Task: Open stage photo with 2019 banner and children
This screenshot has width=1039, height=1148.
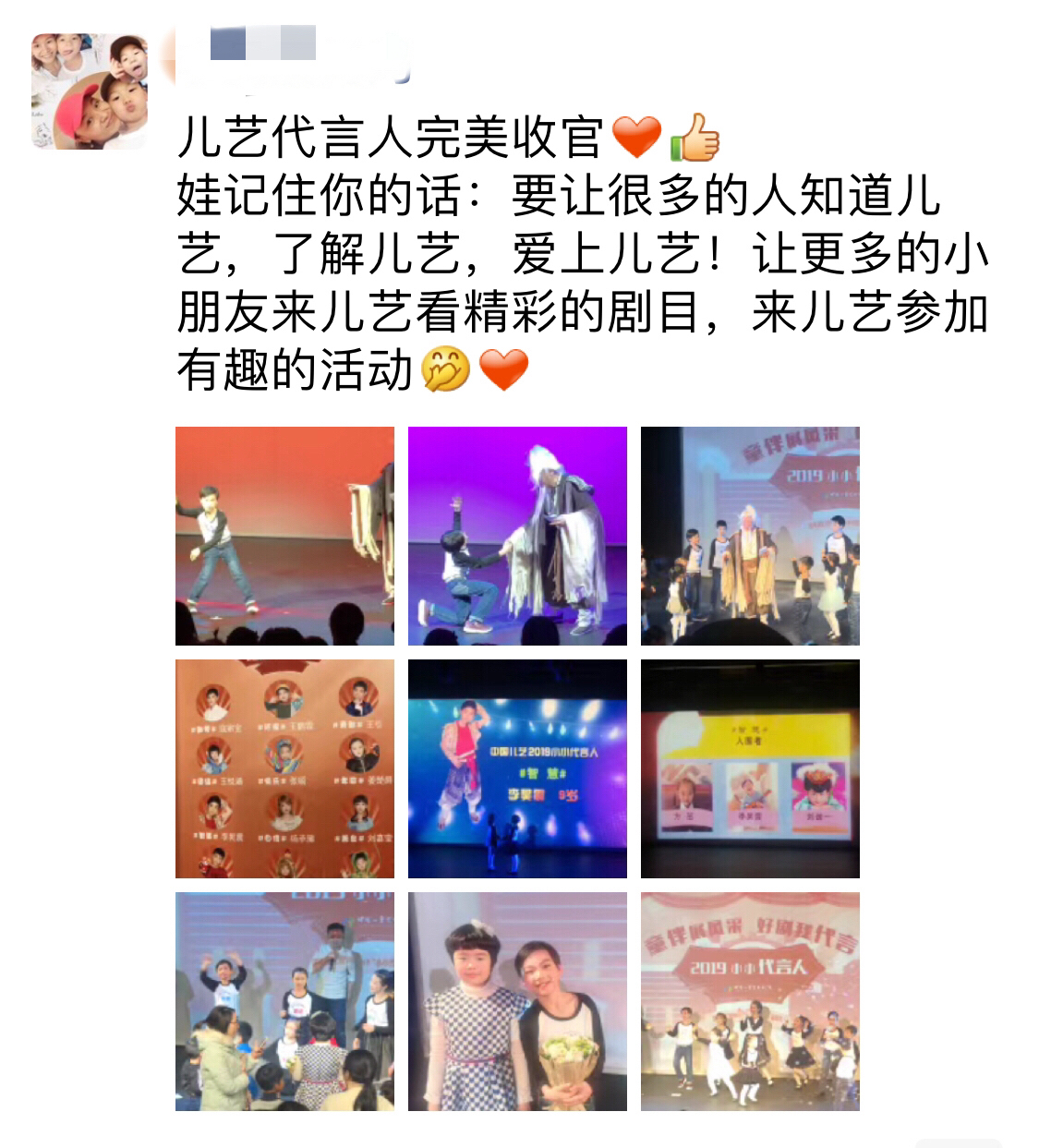Action: (x=750, y=536)
